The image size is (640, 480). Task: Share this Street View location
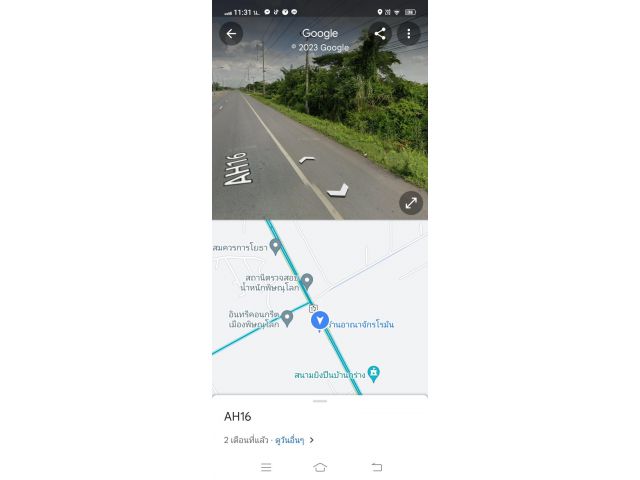coord(380,33)
